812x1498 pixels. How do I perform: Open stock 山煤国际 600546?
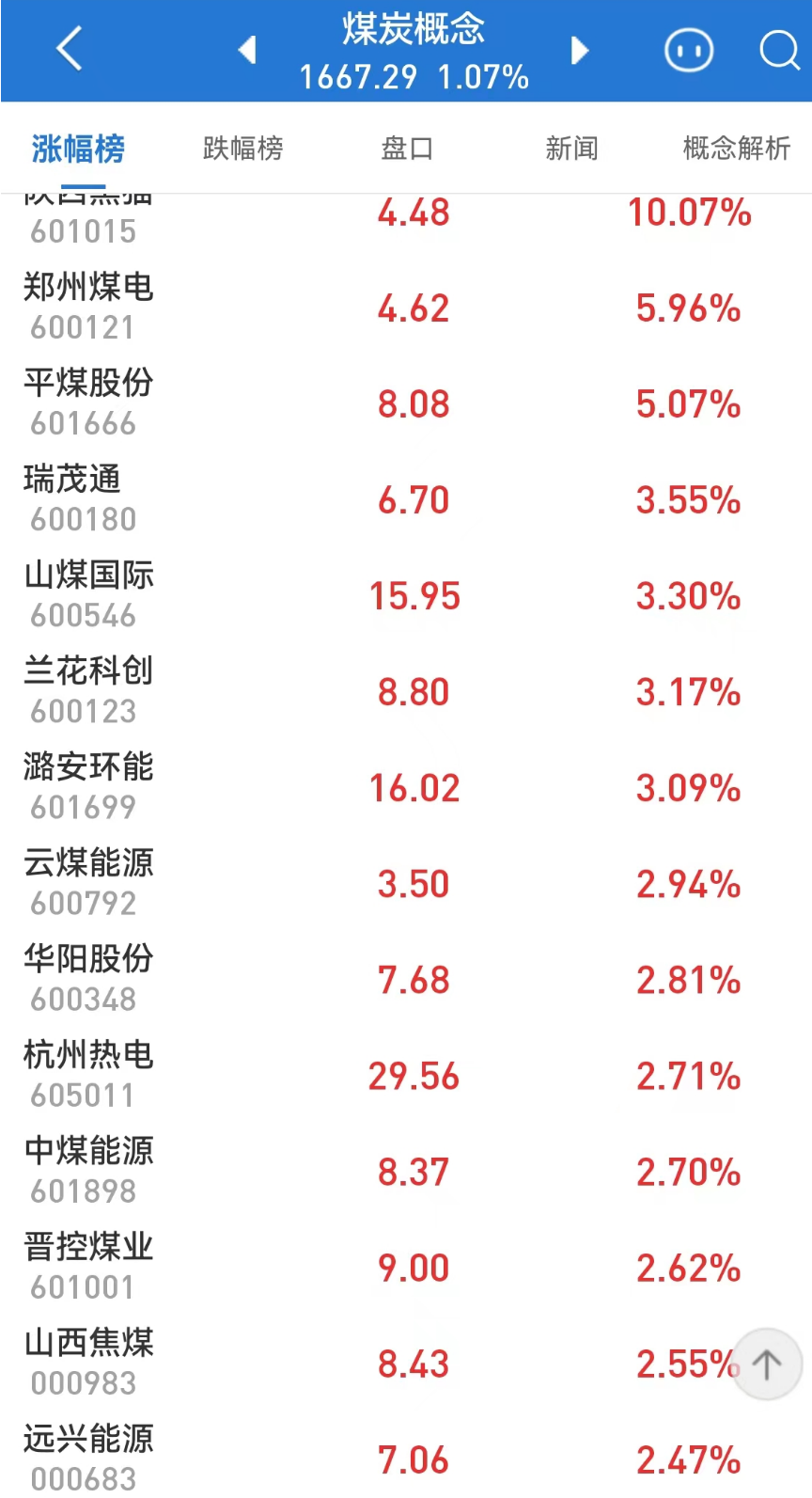click(406, 595)
